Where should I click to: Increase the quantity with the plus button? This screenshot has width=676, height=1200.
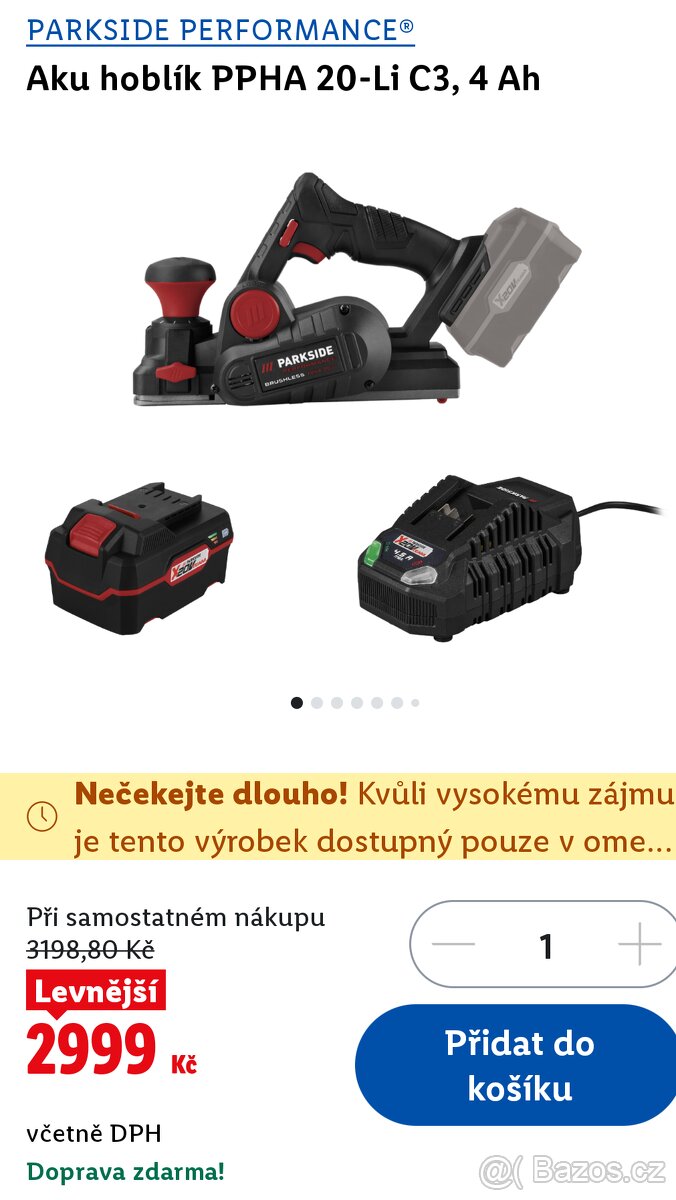click(640, 945)
